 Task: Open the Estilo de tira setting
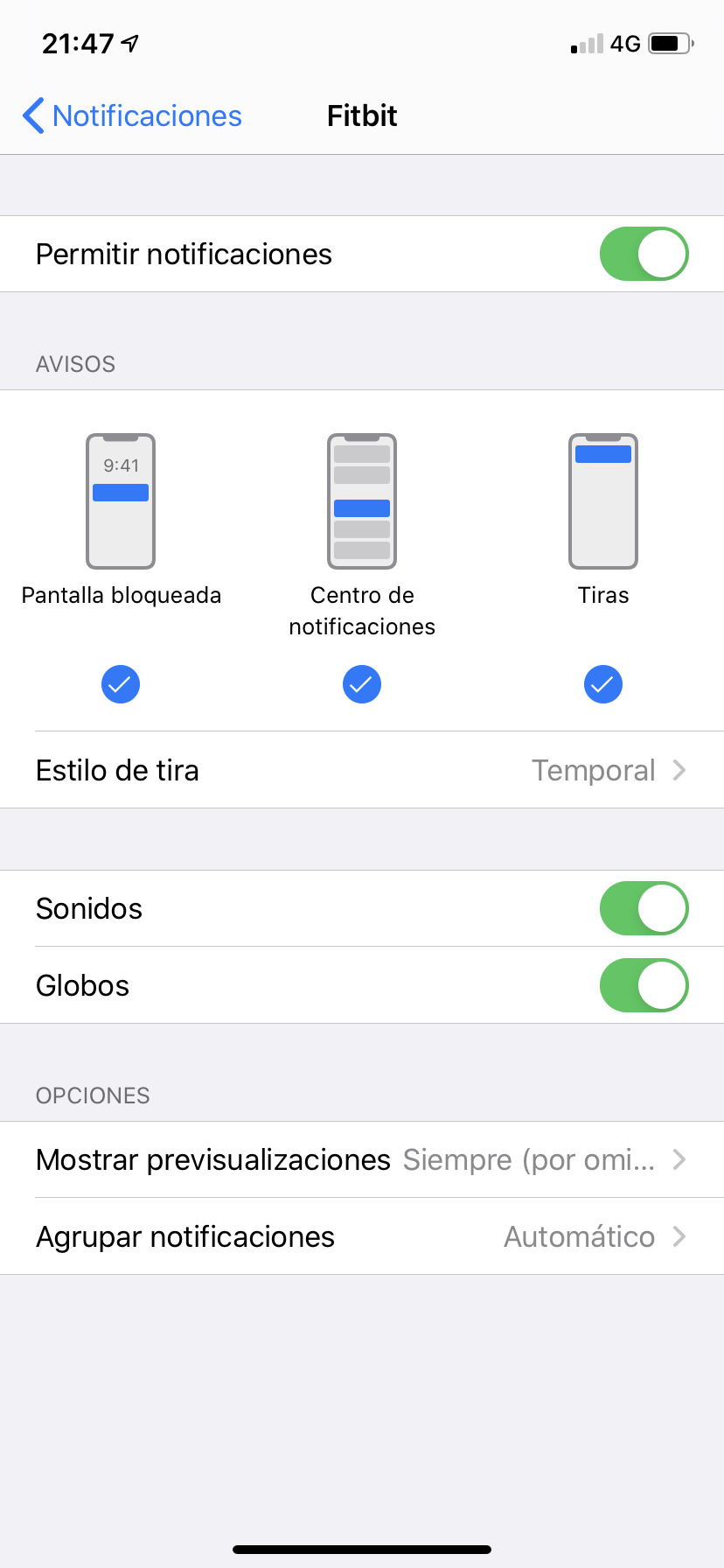[362, 770]
